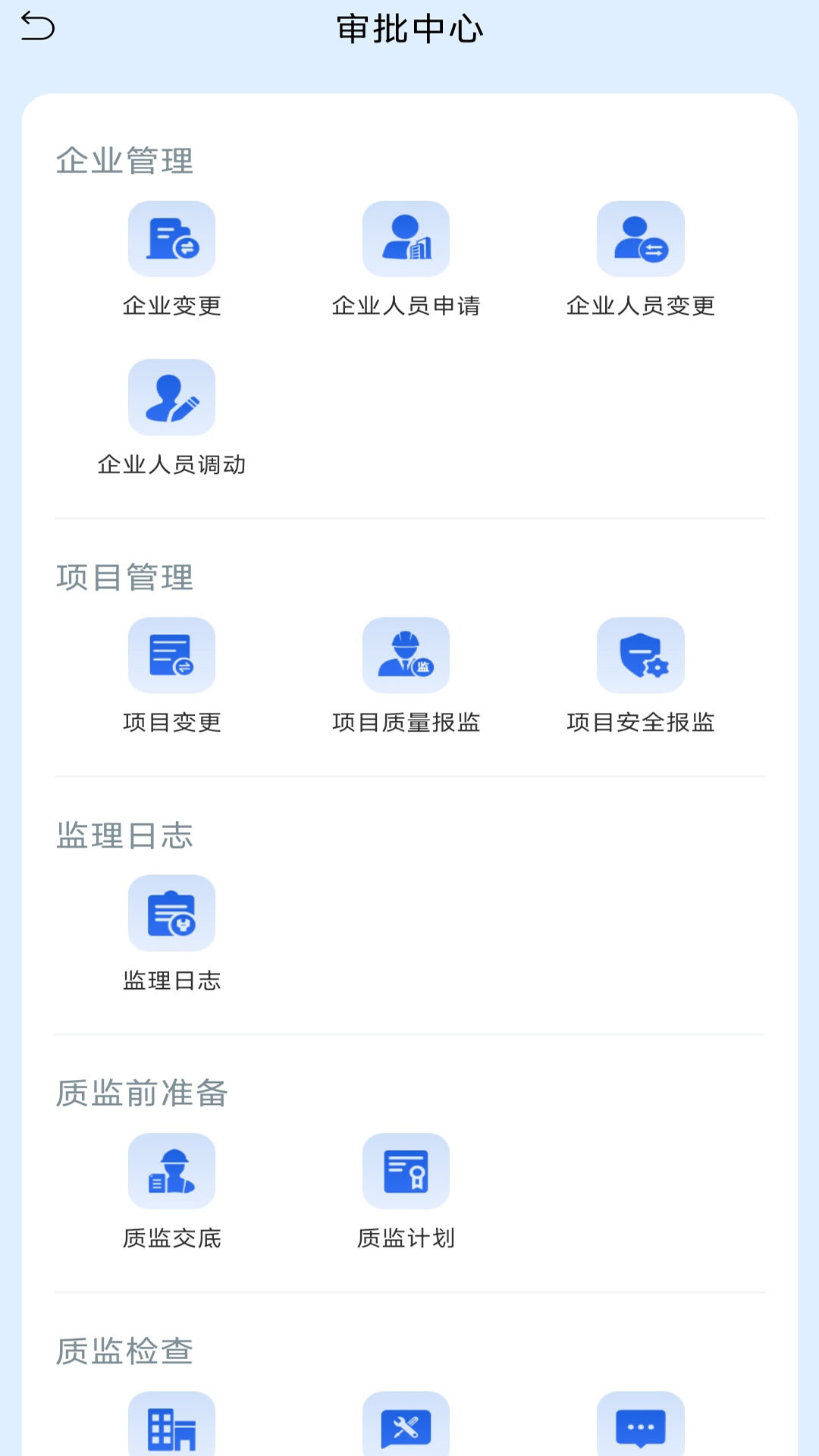Tap the 质监前准备 section header
This screenshot has width=819, height=1456.
[x=141, y=1094]
